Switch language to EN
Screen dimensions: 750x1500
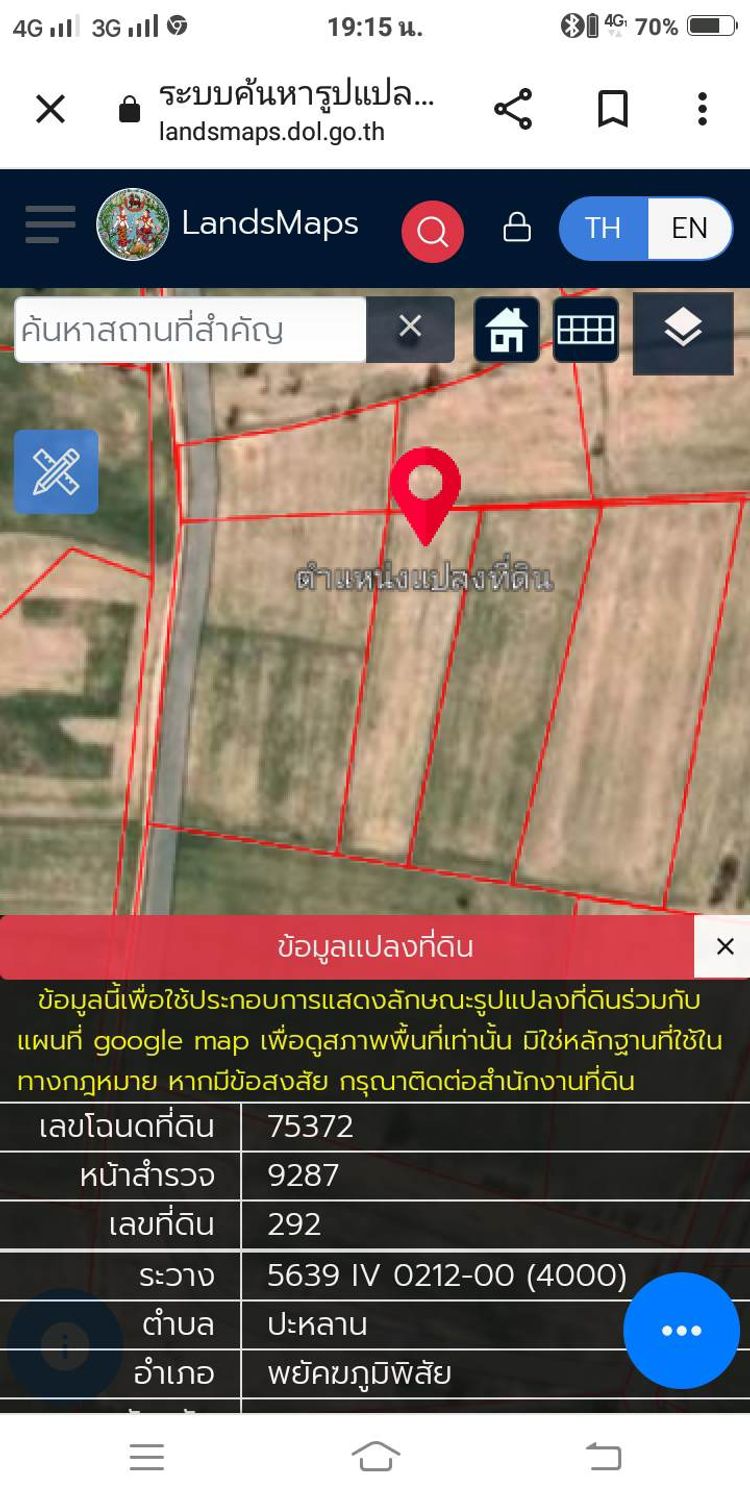click(x=689, y=228)
